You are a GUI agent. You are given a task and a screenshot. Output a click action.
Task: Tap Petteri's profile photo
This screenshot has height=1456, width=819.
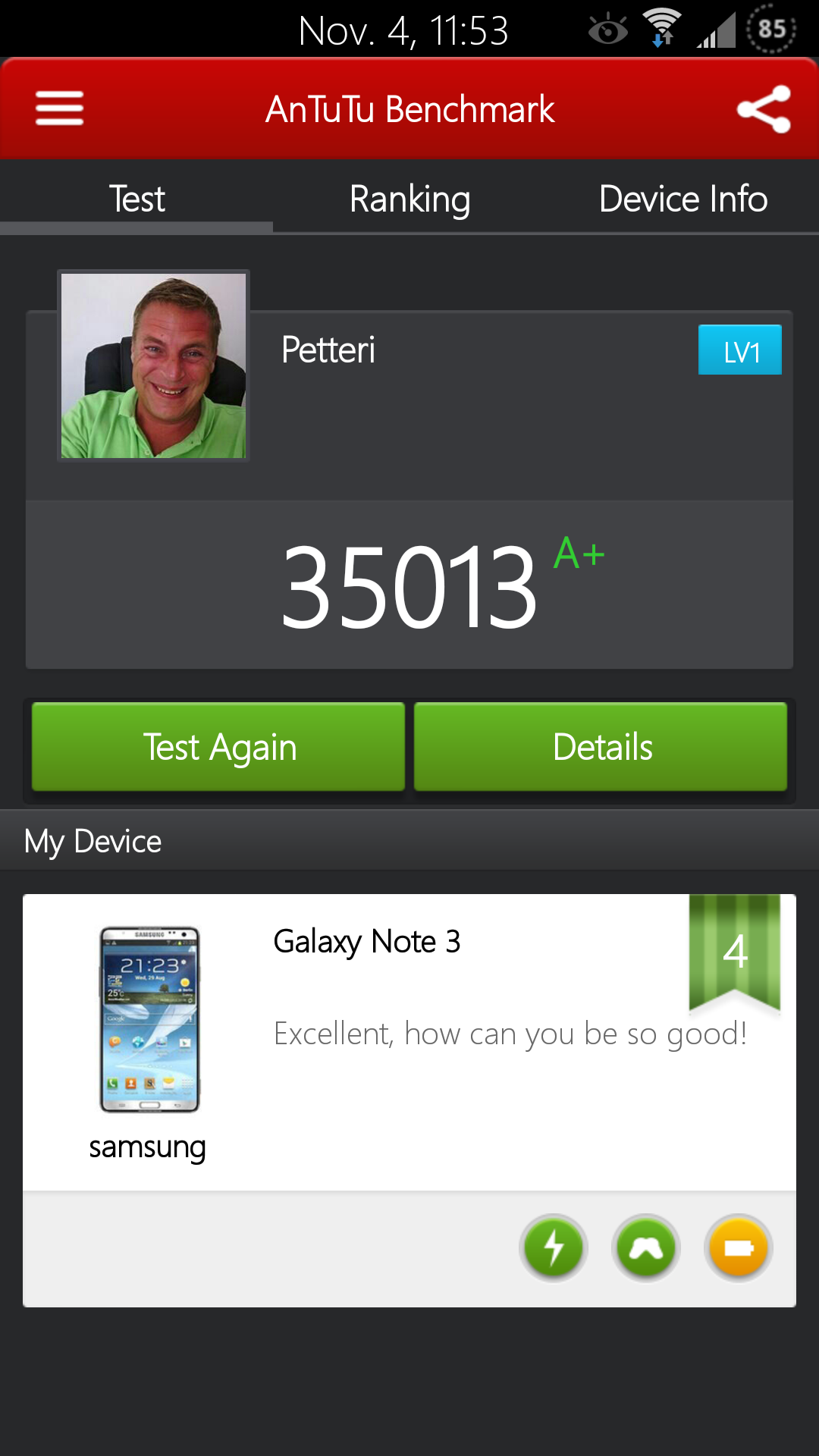point(153,366)
